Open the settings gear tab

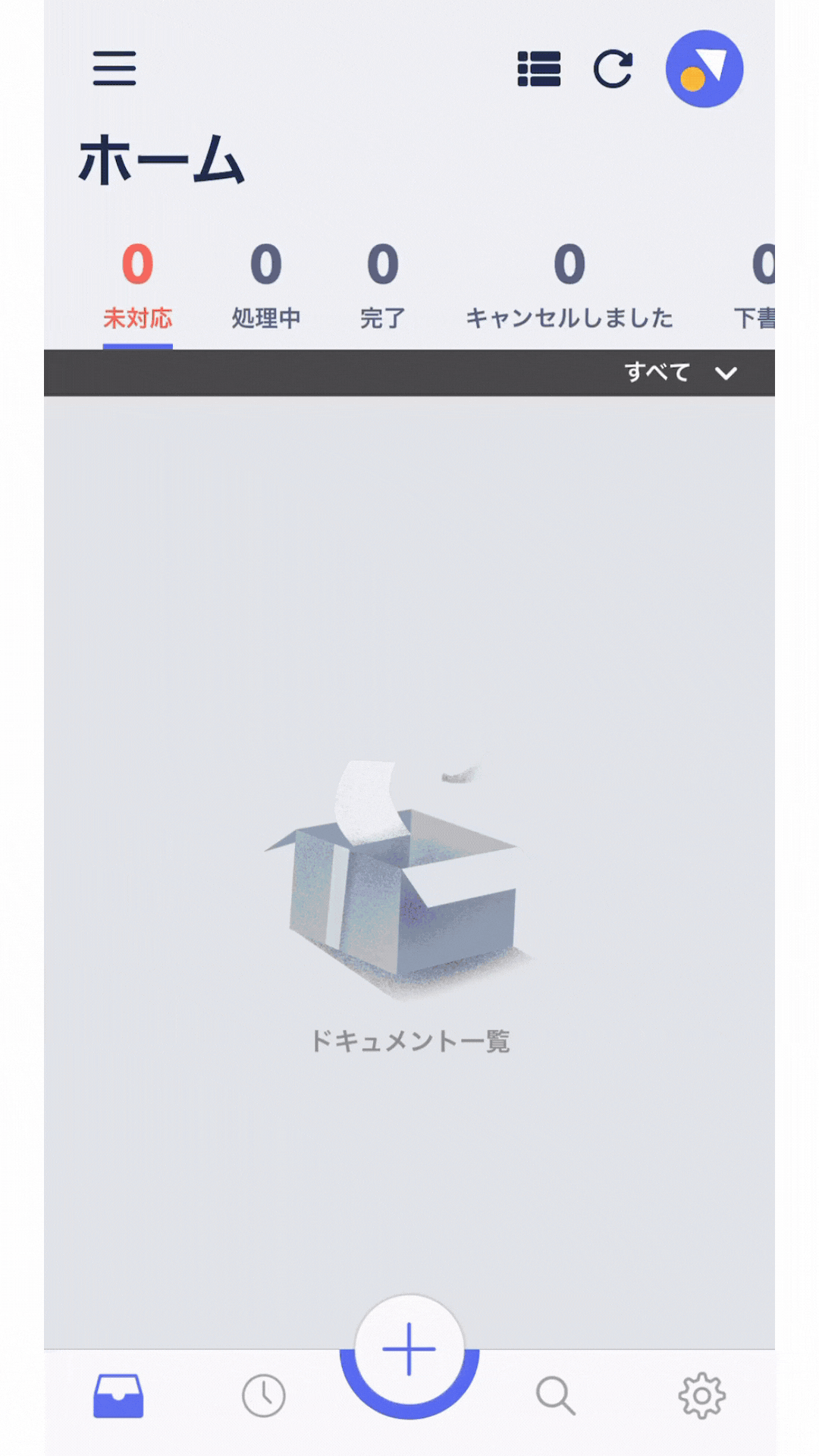(701, 1395)
